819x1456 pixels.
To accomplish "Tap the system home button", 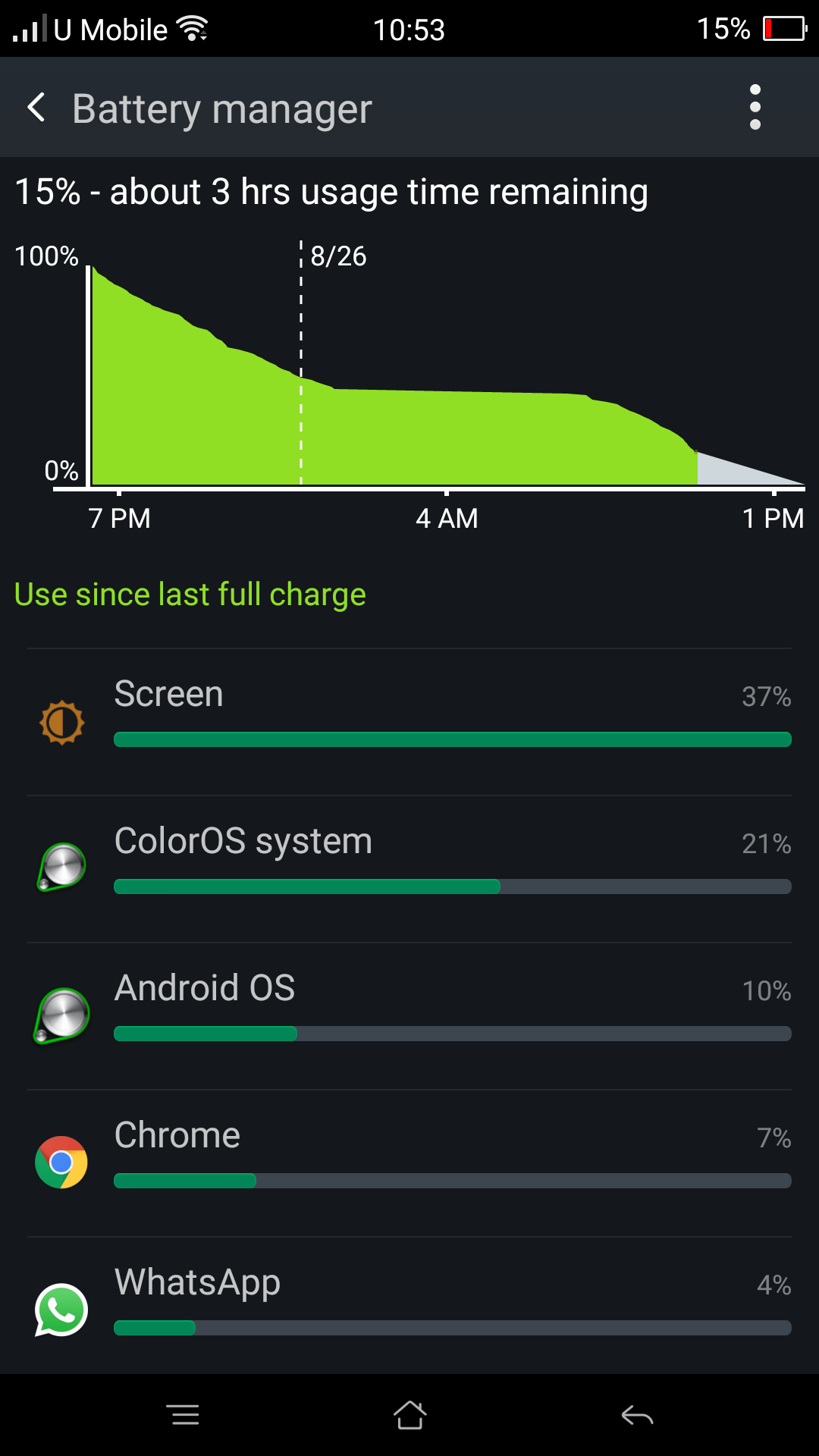I will [x=409, y=1415].
